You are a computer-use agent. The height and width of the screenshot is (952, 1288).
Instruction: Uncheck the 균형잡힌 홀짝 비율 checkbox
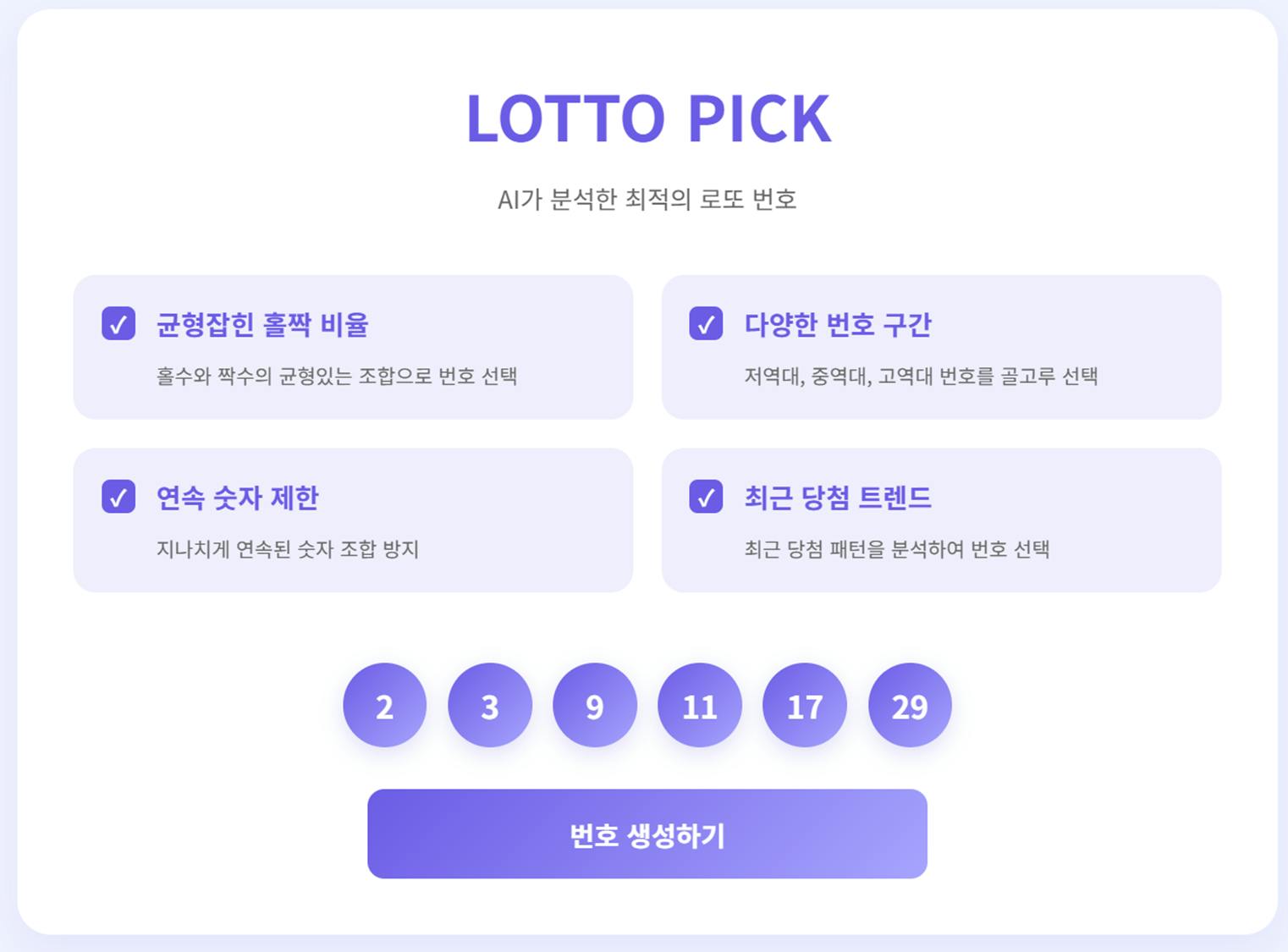point(118,323)
